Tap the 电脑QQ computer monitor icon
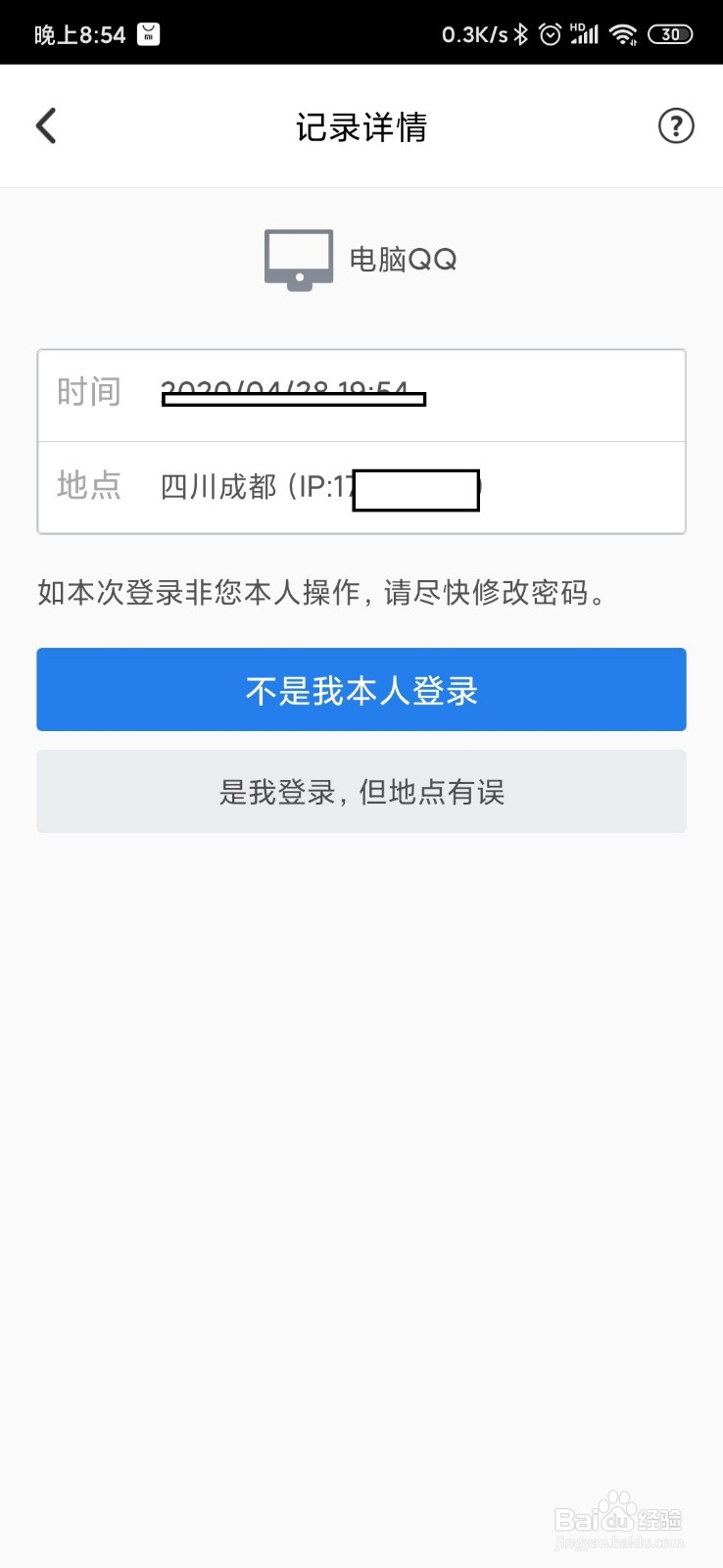Screen dimensions: 723x1568 click(299, 258)
